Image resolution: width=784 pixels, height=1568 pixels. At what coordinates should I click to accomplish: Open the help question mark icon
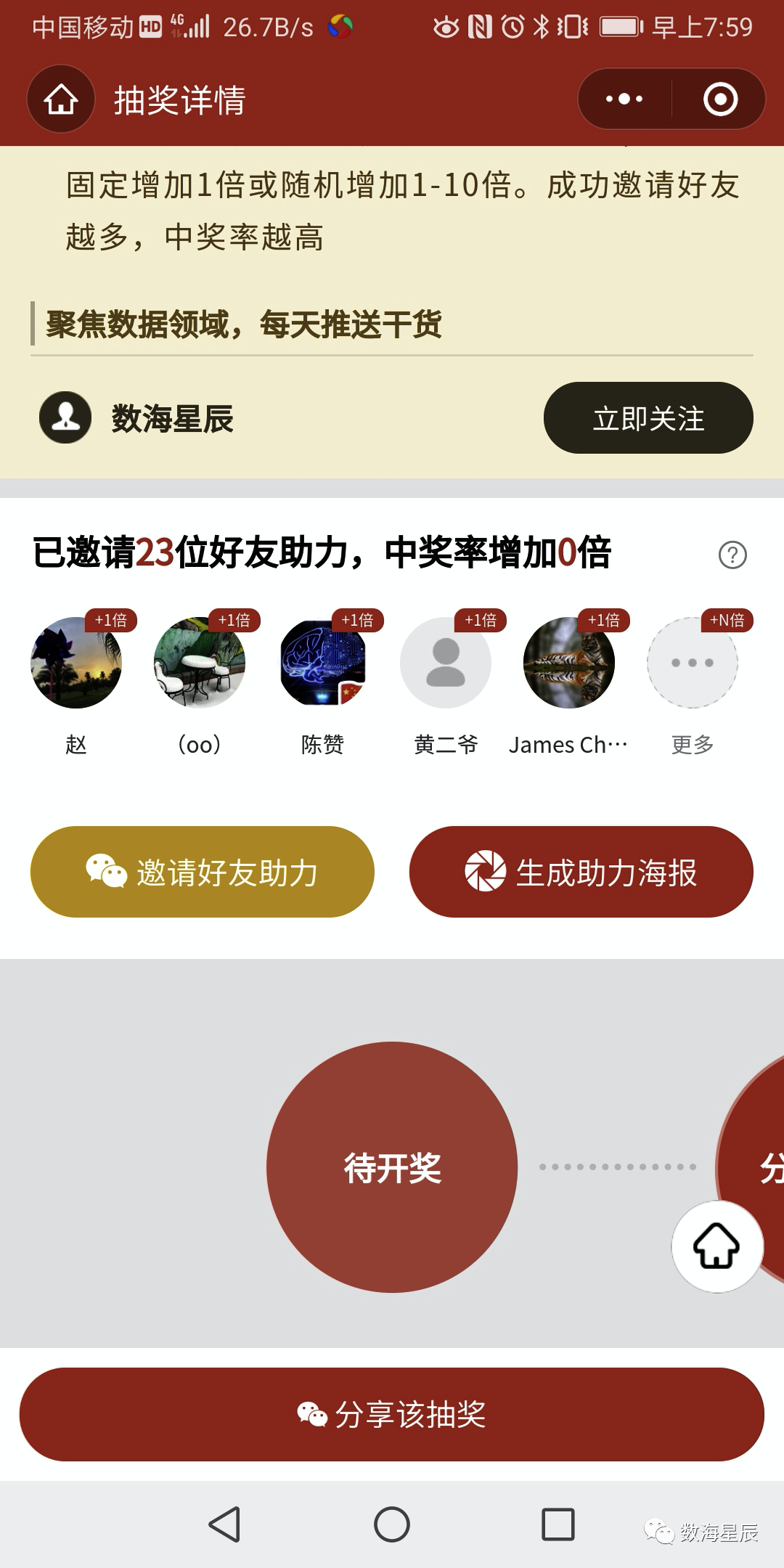732,555
